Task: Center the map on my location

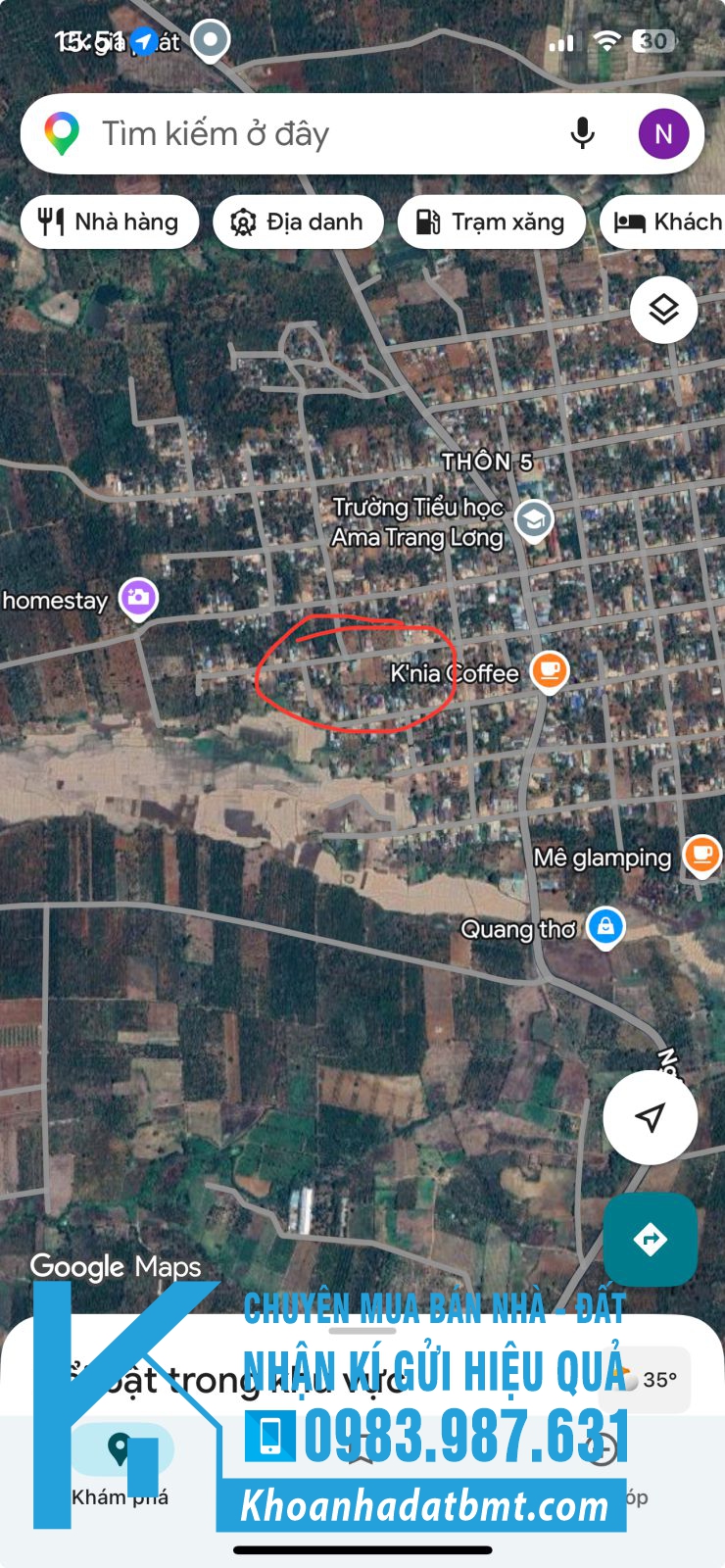Action: pos(650,1117)
